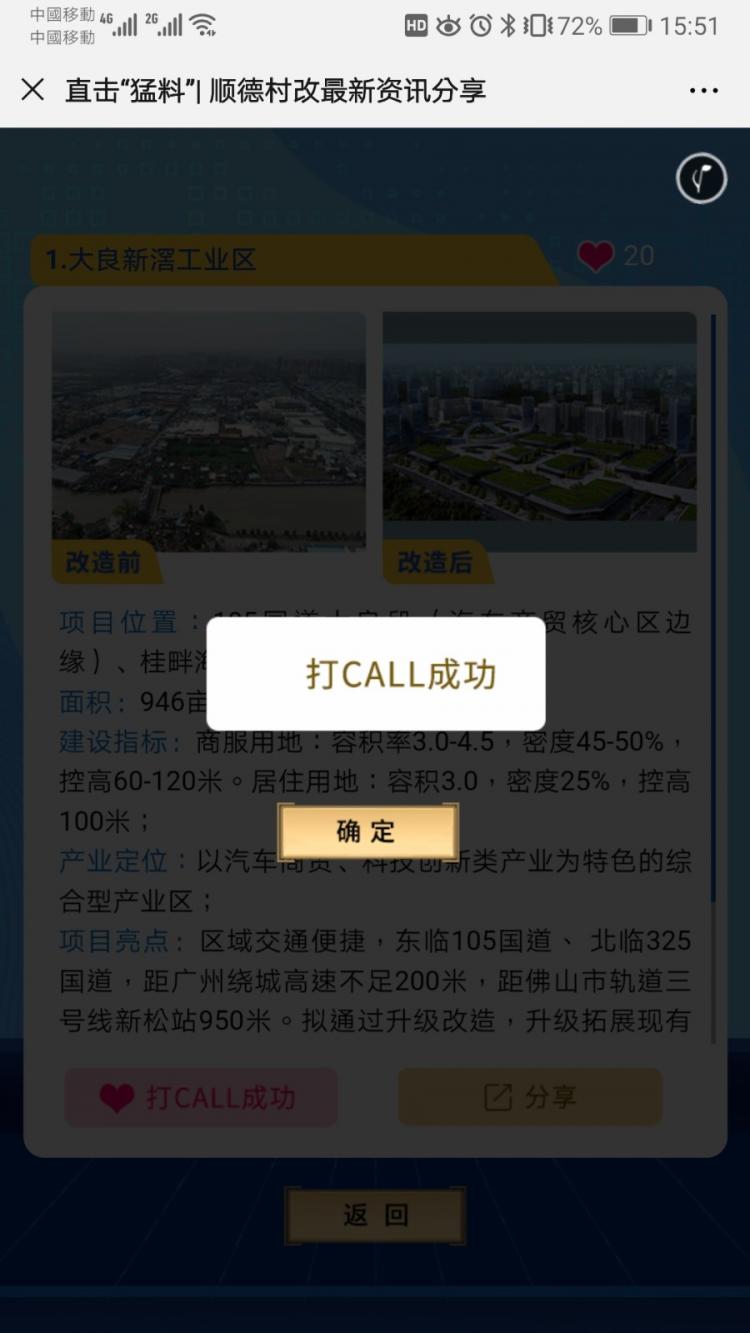Viewport: 750px width, 1333px height.
Task: Tap the 返回 back button
Action: tap(375, 1215)
